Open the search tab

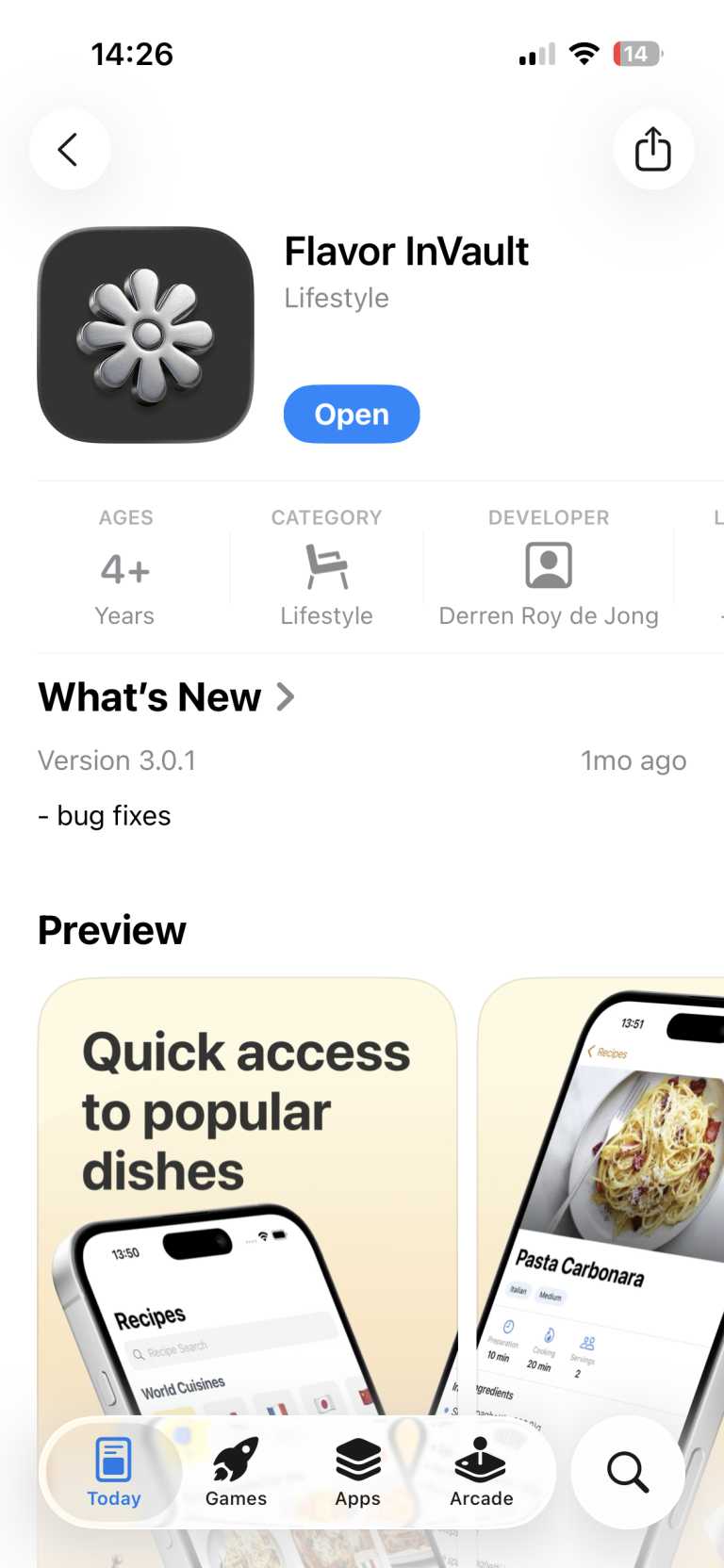coord(627,1472)
